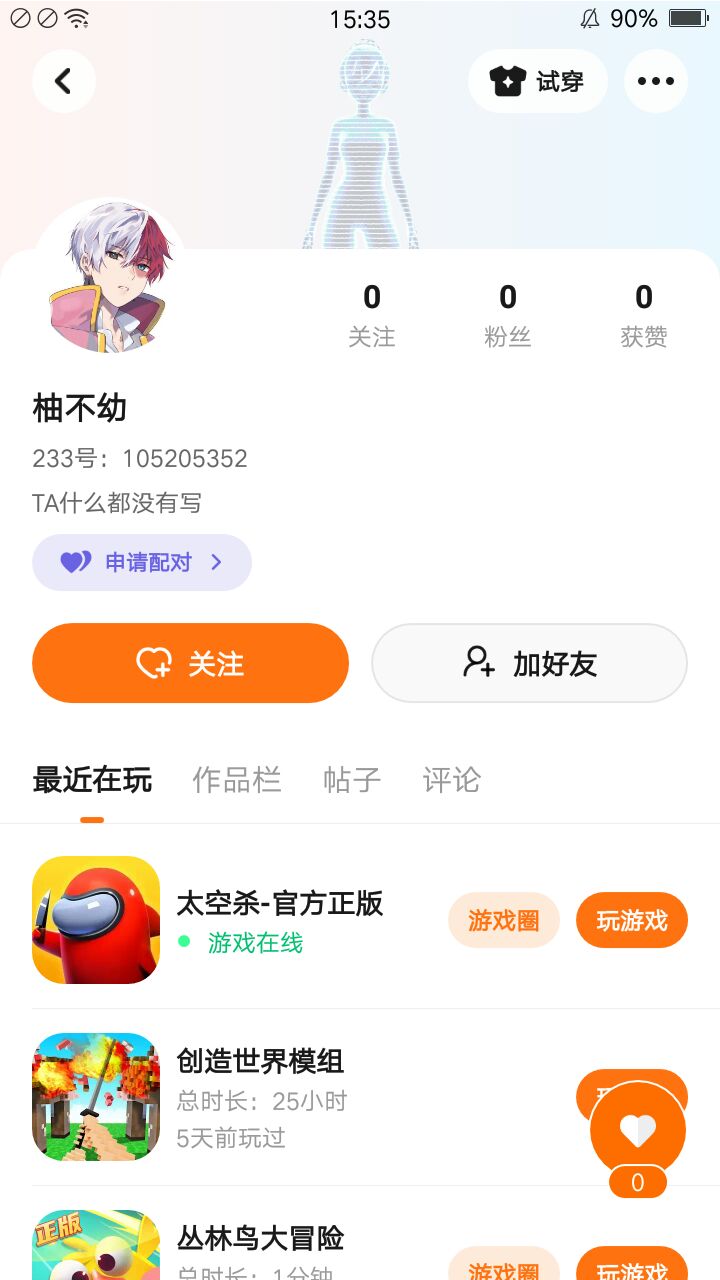Tap 玩游戏 for 太空杀-官方正版
Image resolution: width=720 pixels, height=1280 pixels.
pos(632,920)
